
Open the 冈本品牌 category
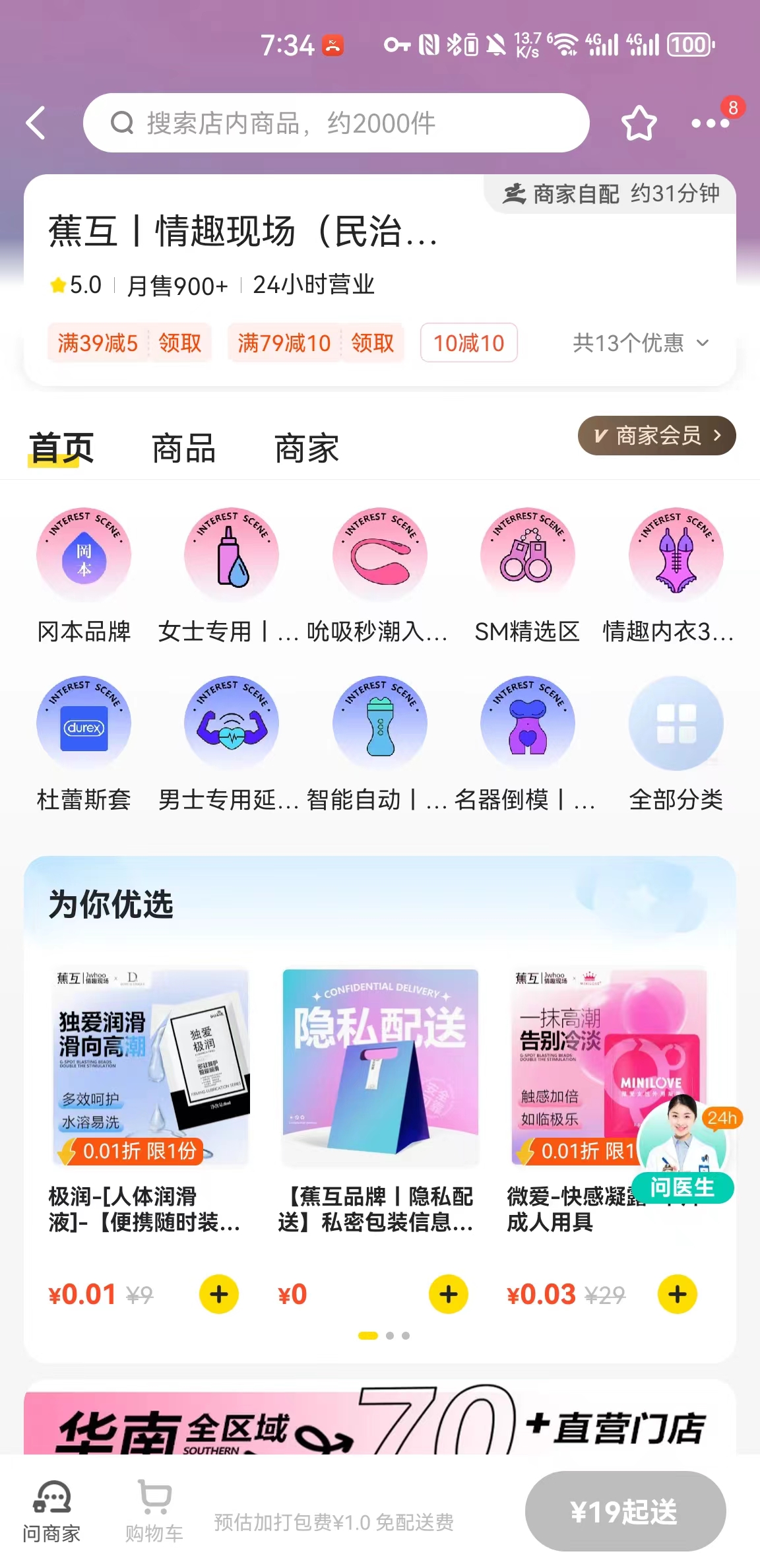click(x=84, y=574)
